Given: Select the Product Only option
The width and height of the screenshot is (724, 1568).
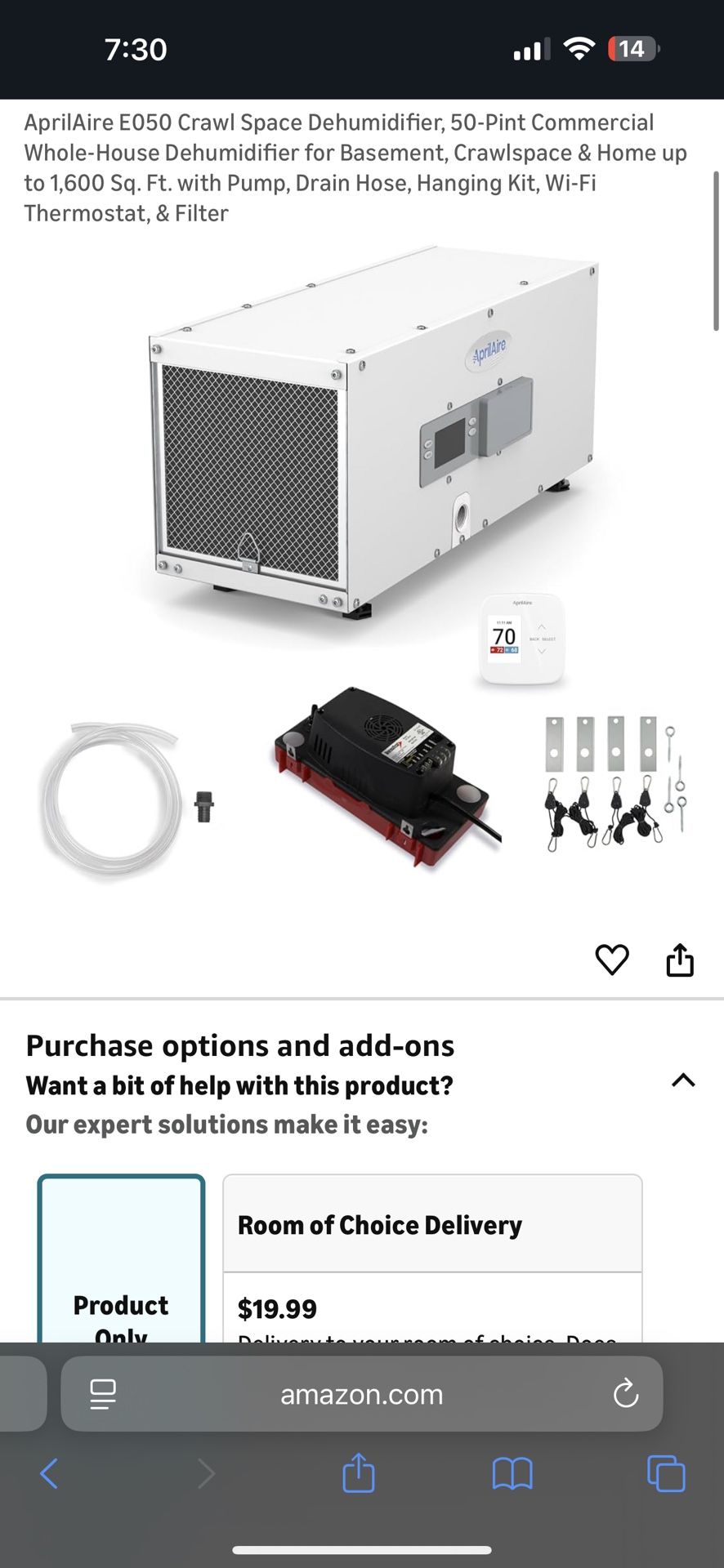Looking at the screenshot, I should point(121,1258).
